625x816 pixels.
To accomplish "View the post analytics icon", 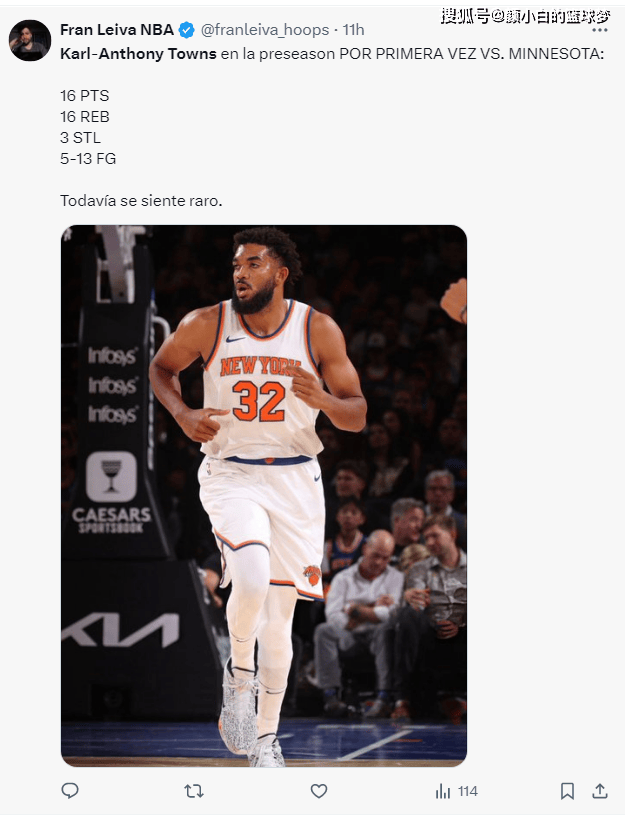I will [443, 791].
